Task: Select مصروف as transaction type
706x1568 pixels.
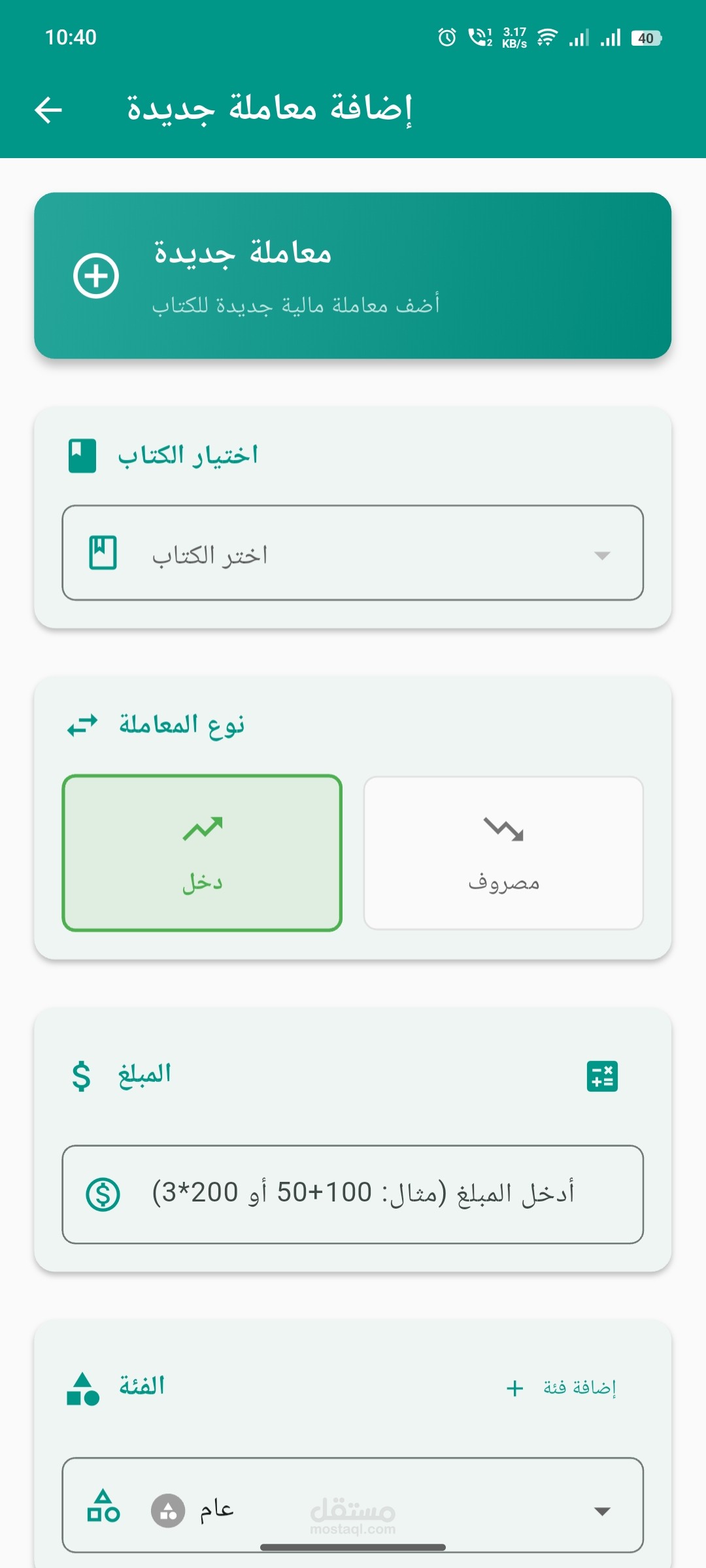Action: (503, 853)
